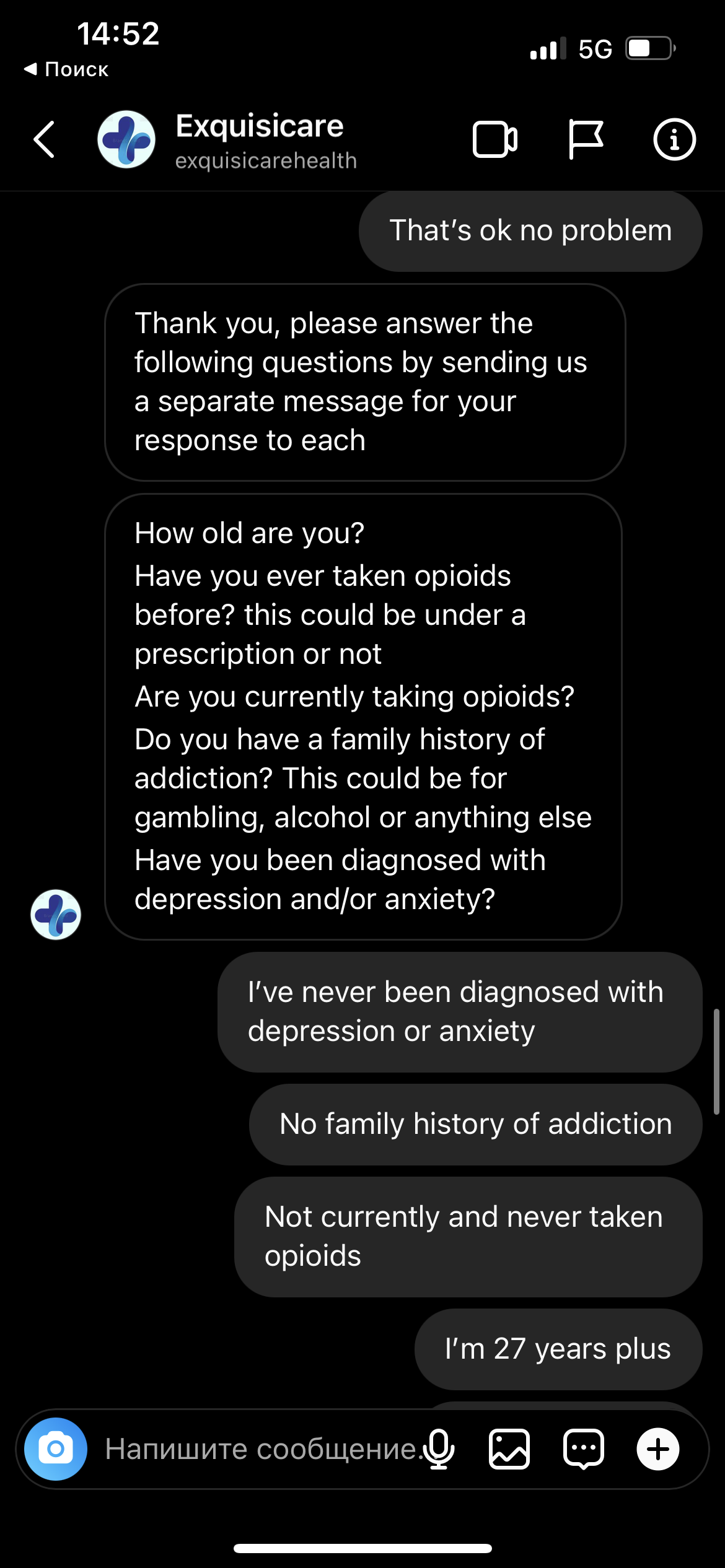This screenshot has width=725, height=1568.
Task: Open more options with the plus icon
Action: point(658,1449)
